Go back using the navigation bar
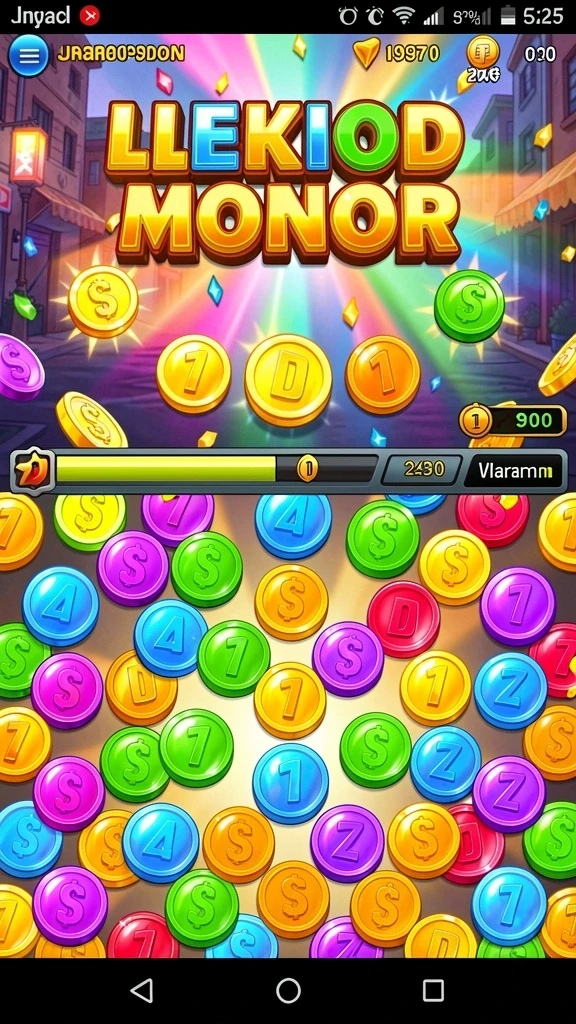 coord(142,991)
